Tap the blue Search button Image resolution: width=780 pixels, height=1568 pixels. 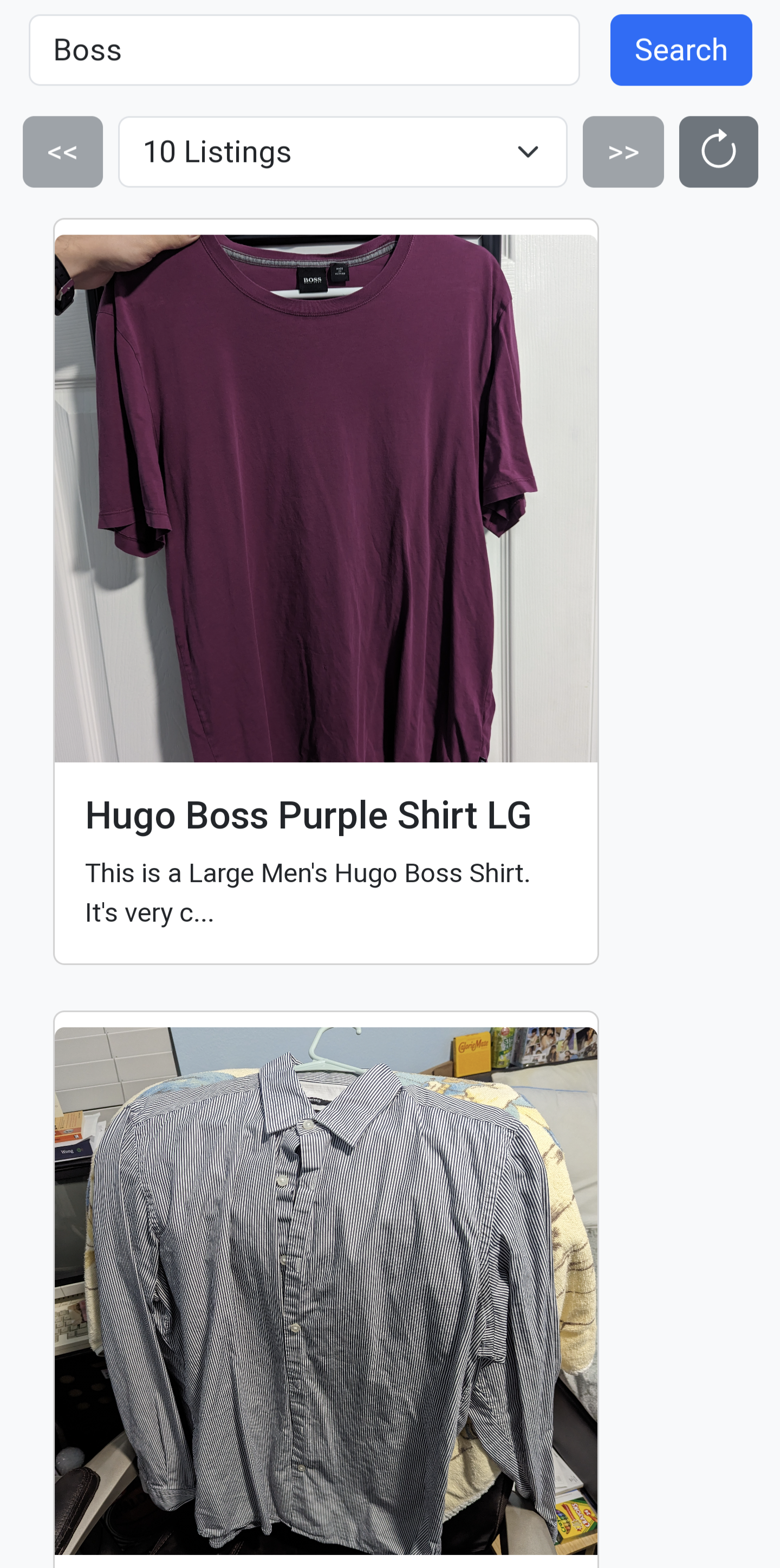tap(680, 50)
